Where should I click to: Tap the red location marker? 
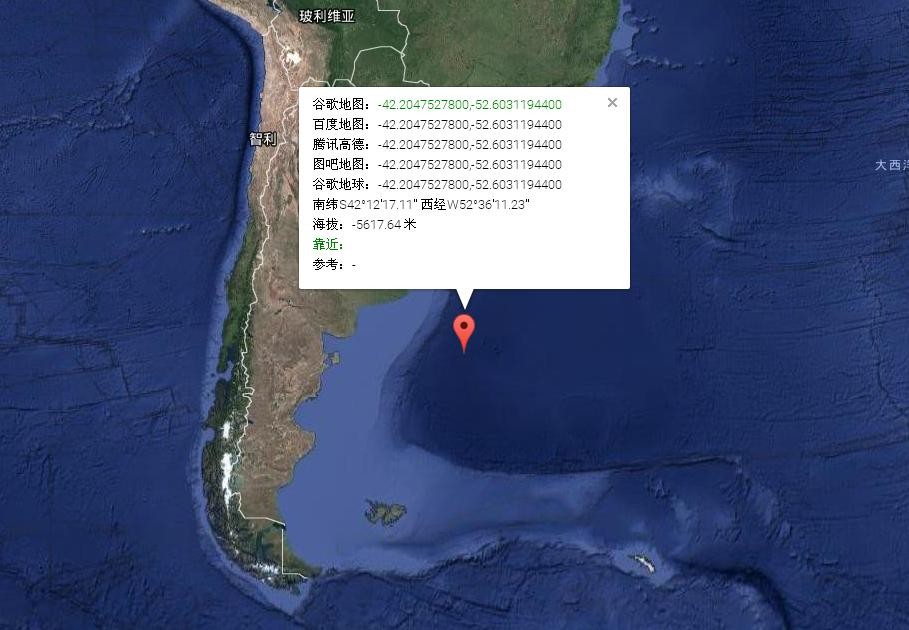464,329
